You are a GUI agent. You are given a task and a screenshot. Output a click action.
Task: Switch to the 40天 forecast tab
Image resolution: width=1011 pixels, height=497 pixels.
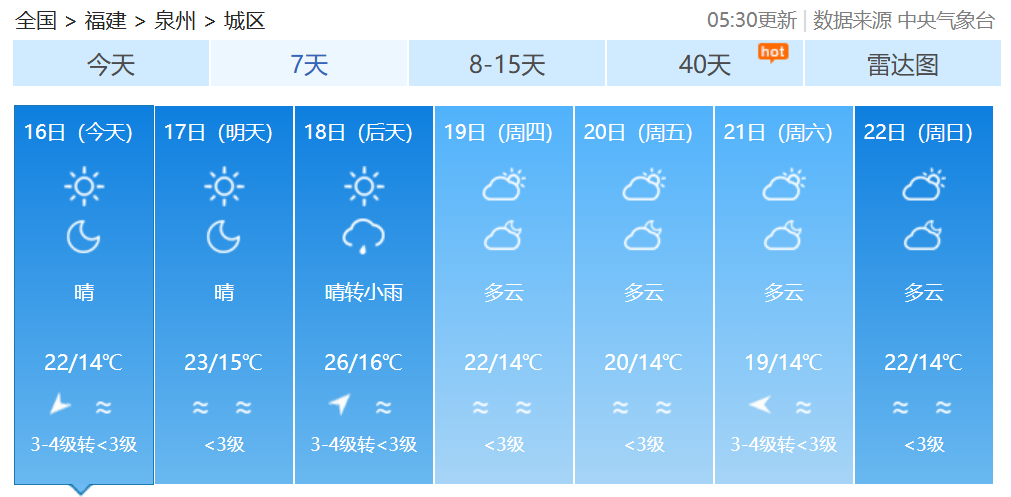click(705, 64)
